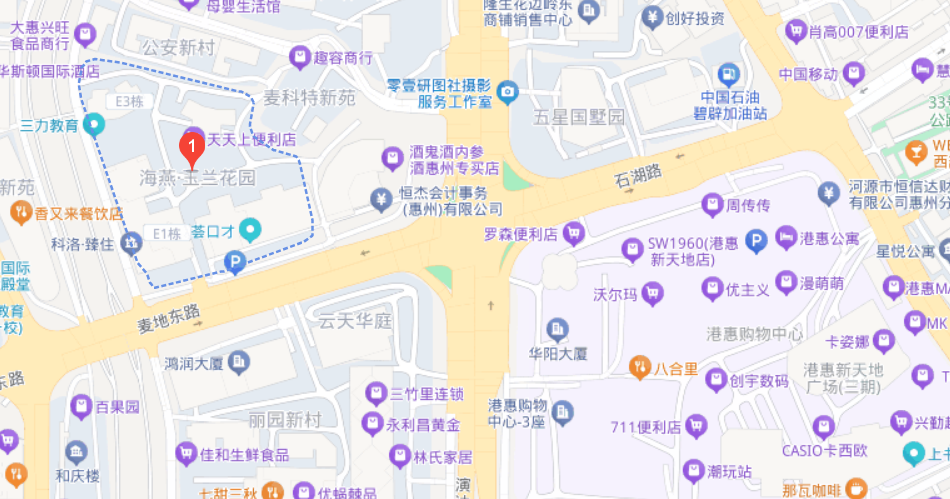Open the 恒杰会计事务 marker

(x=381, y=199)
